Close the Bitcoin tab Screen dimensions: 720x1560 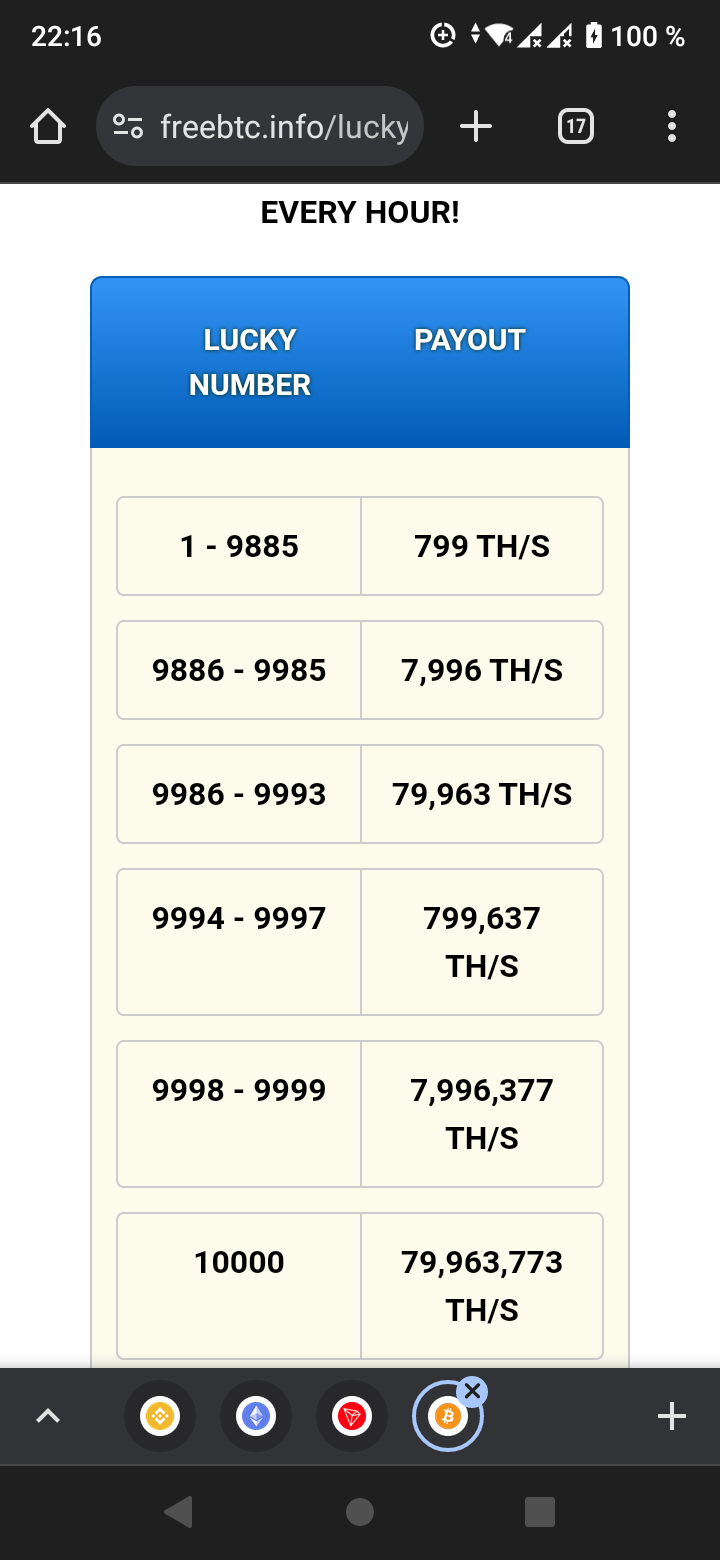tap(473, 1391)
